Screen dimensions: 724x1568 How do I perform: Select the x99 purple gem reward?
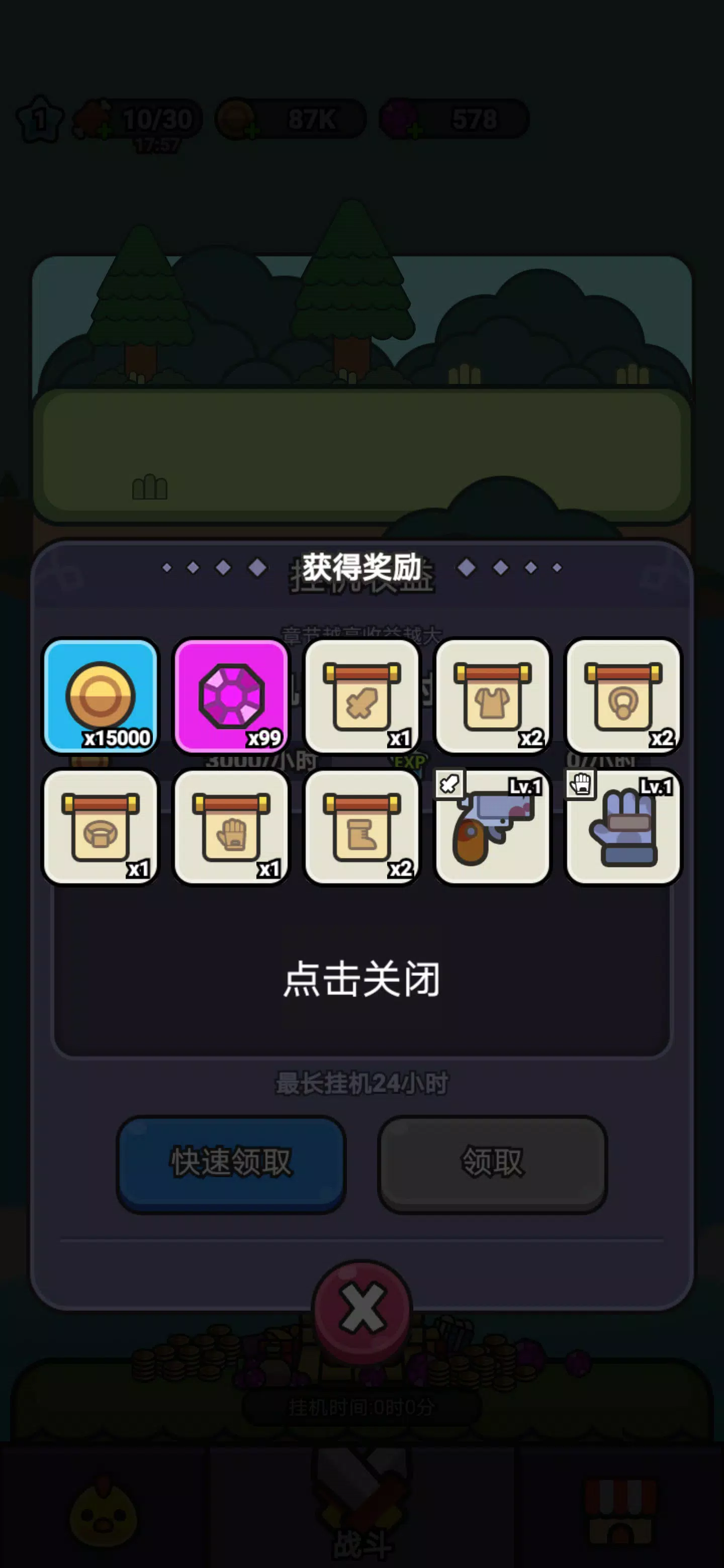(231, 696)
